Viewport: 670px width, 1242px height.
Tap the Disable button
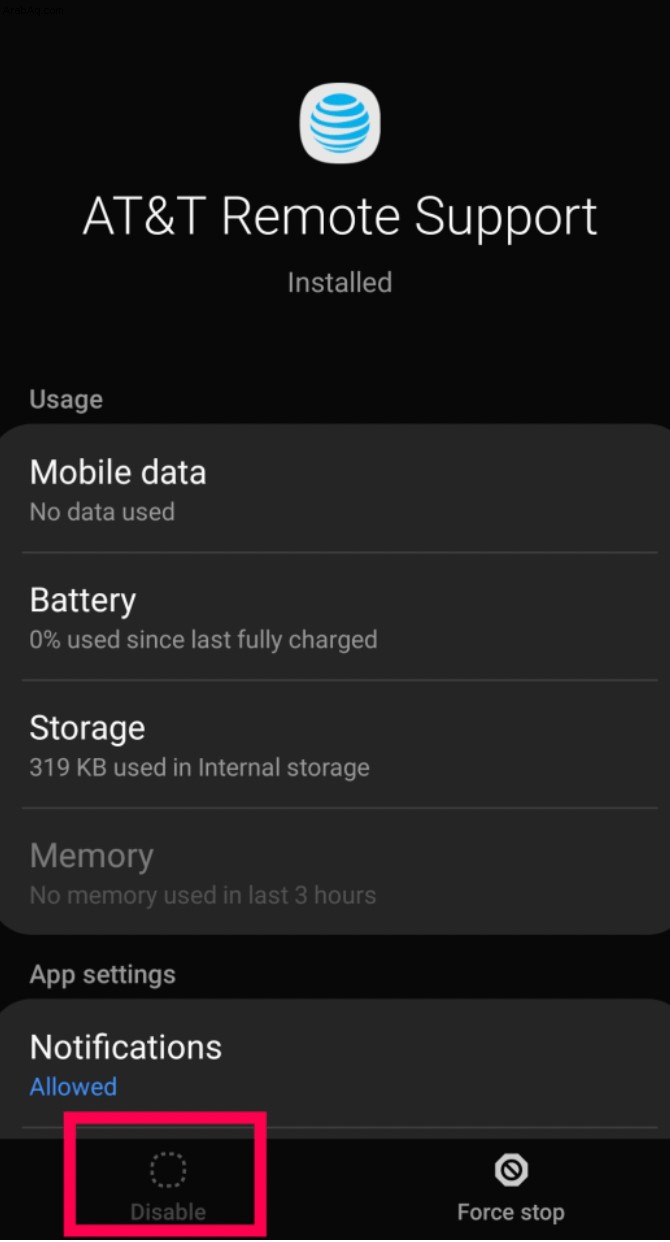pyautogui.click(x=168, y=1188)
